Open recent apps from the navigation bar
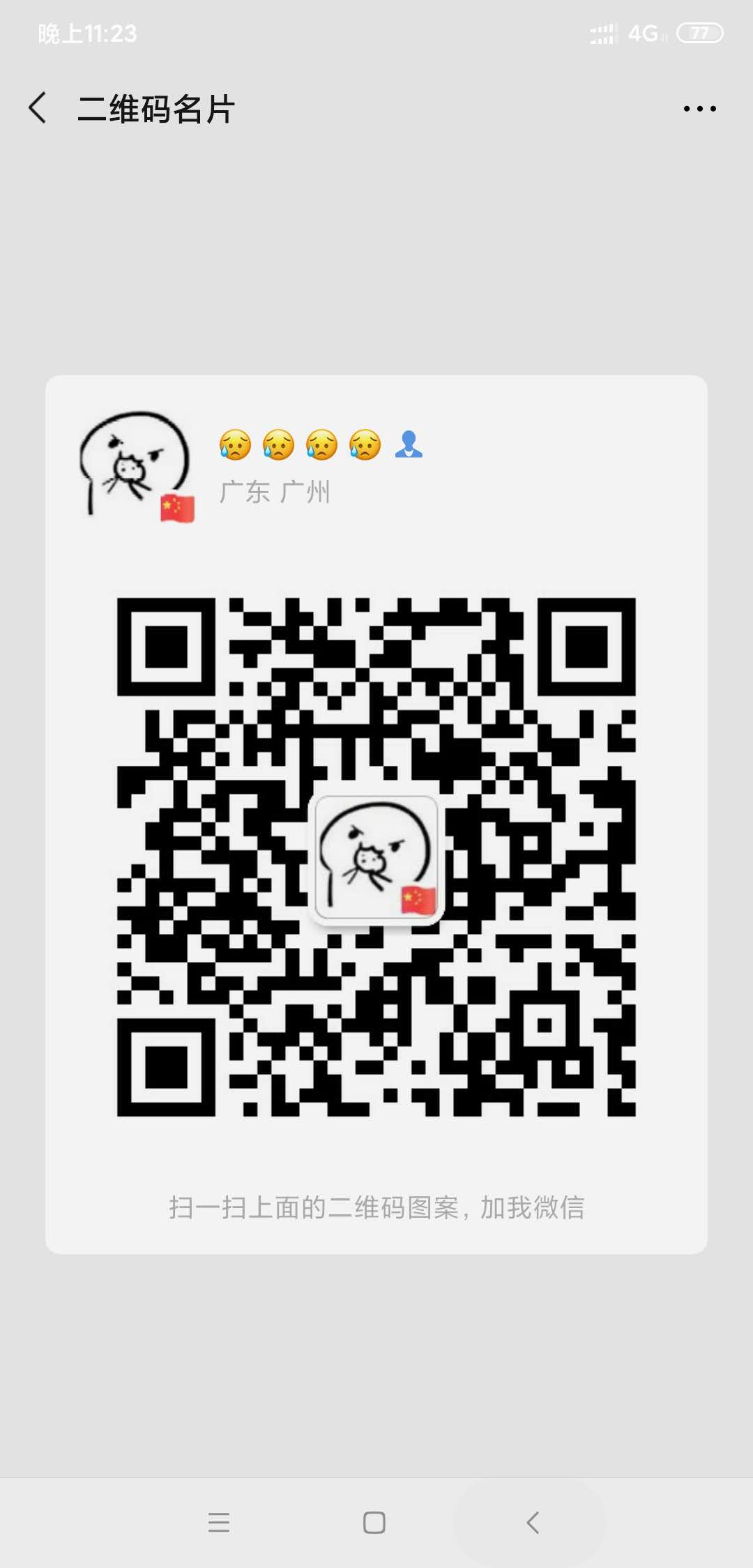753x1568 pixels. click(219, 1522)
